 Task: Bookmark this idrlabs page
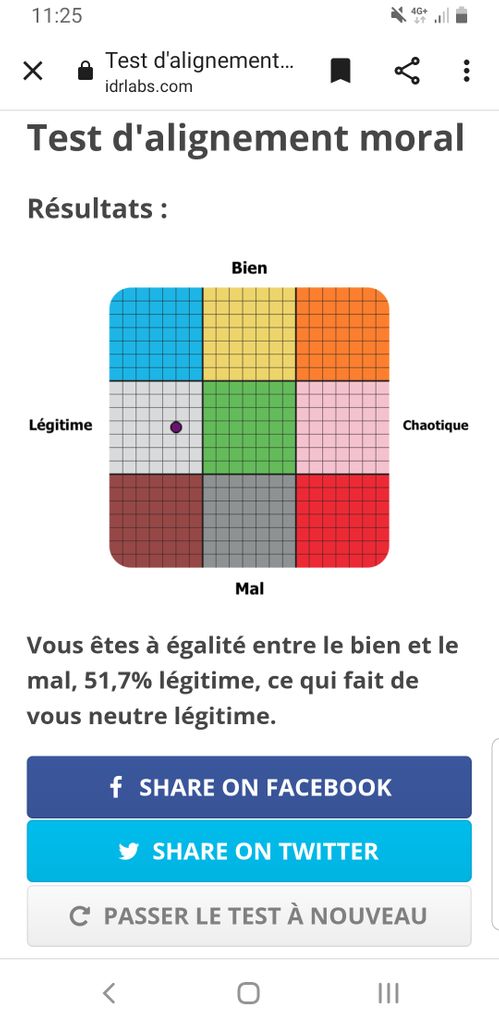point(340,71)
